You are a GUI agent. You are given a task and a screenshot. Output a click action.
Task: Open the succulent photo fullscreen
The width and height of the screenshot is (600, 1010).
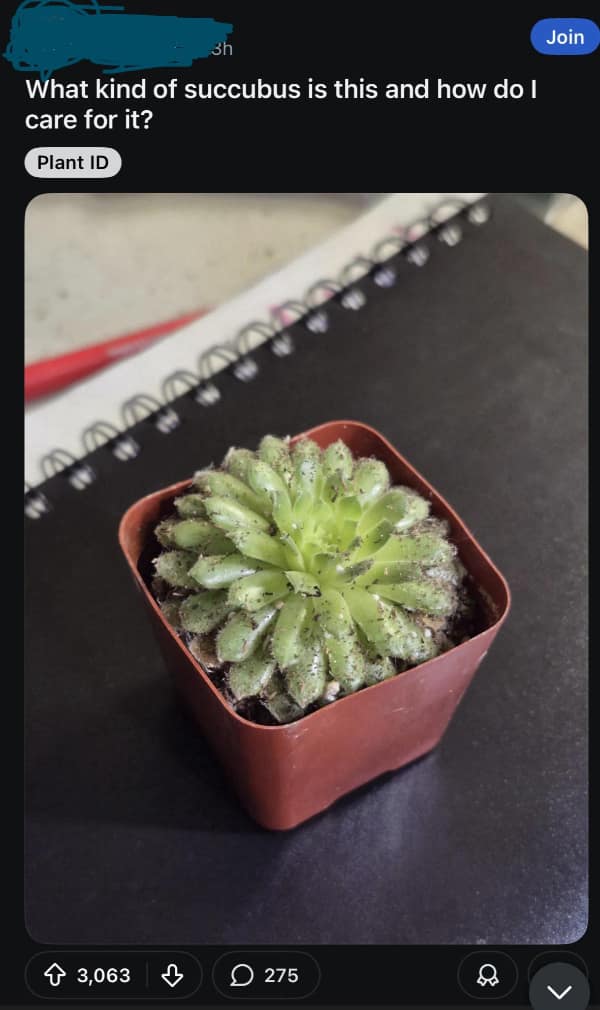[x=306, y=568]
